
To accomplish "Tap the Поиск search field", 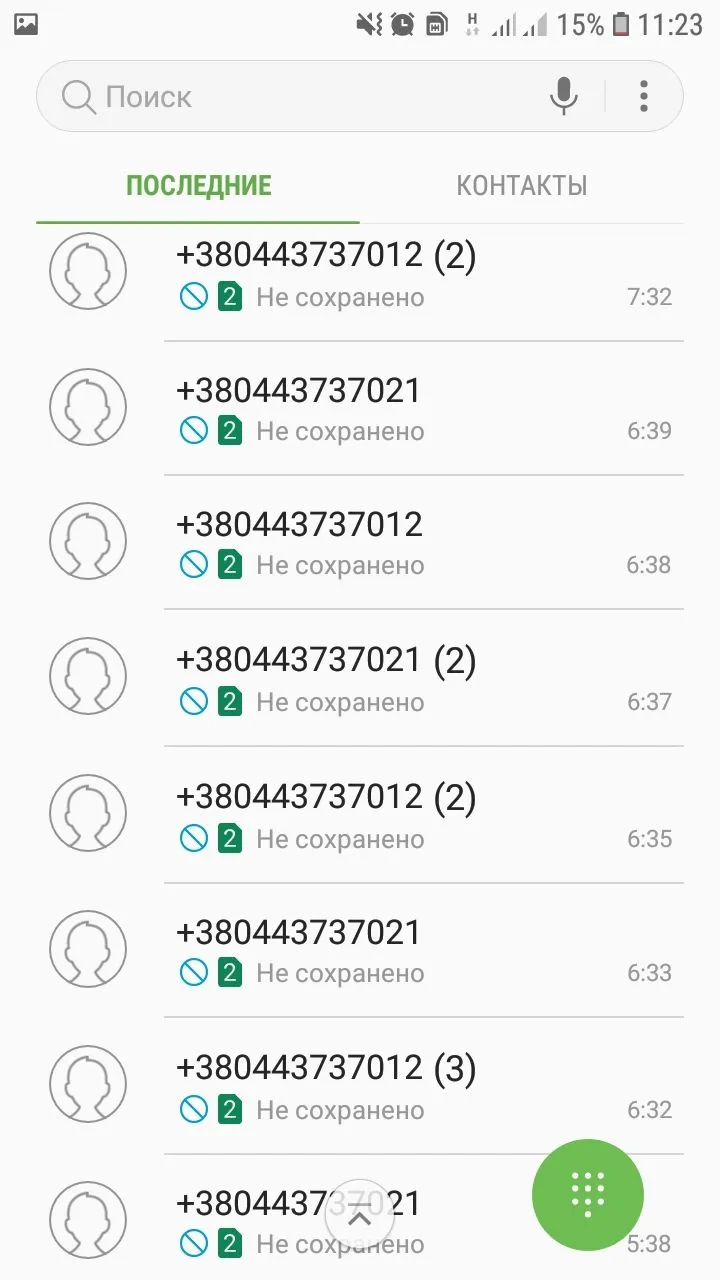I will click(300, 97).
